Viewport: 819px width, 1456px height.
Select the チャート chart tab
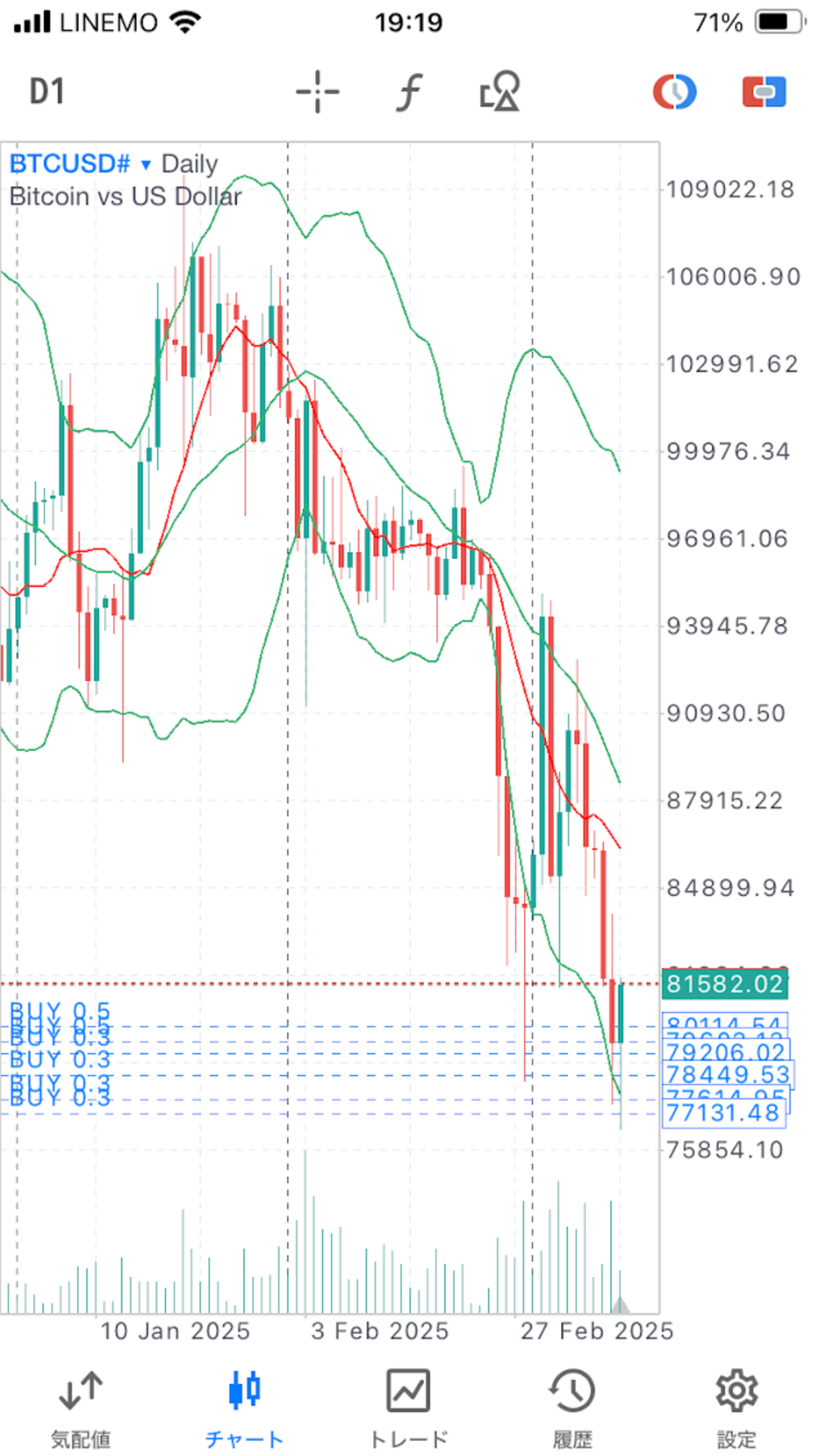(x=244, y=1406)
